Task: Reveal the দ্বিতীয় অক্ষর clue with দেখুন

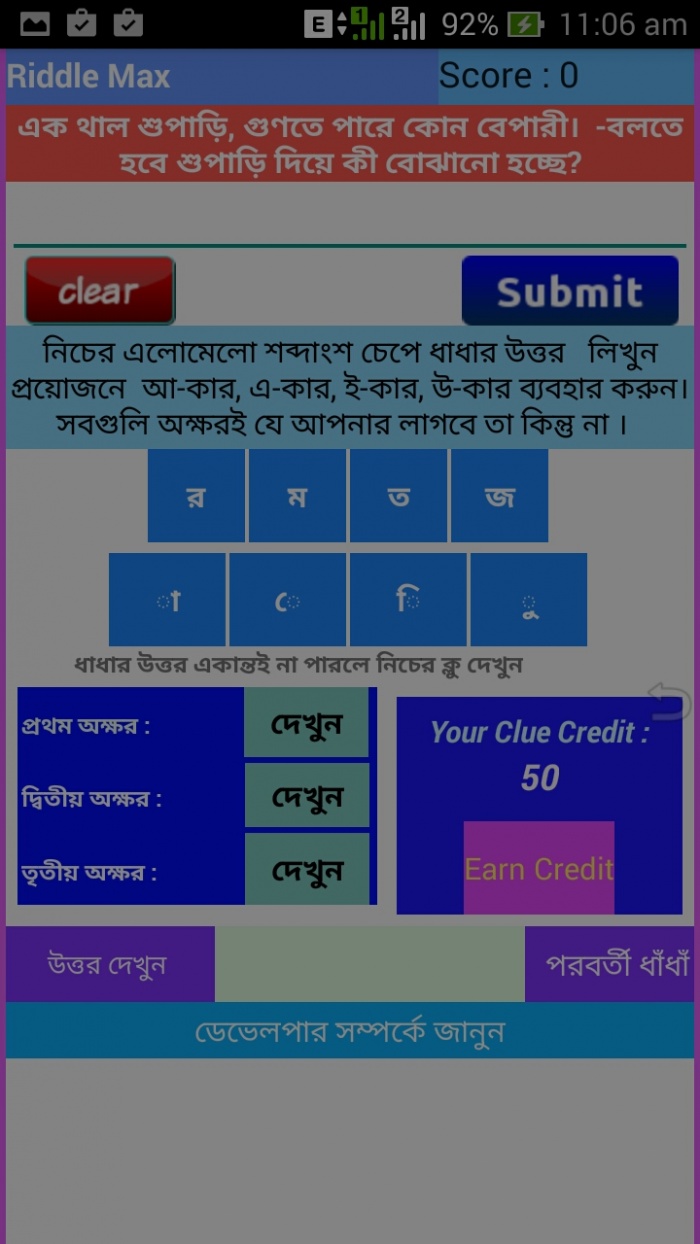Action: [306, 796]
